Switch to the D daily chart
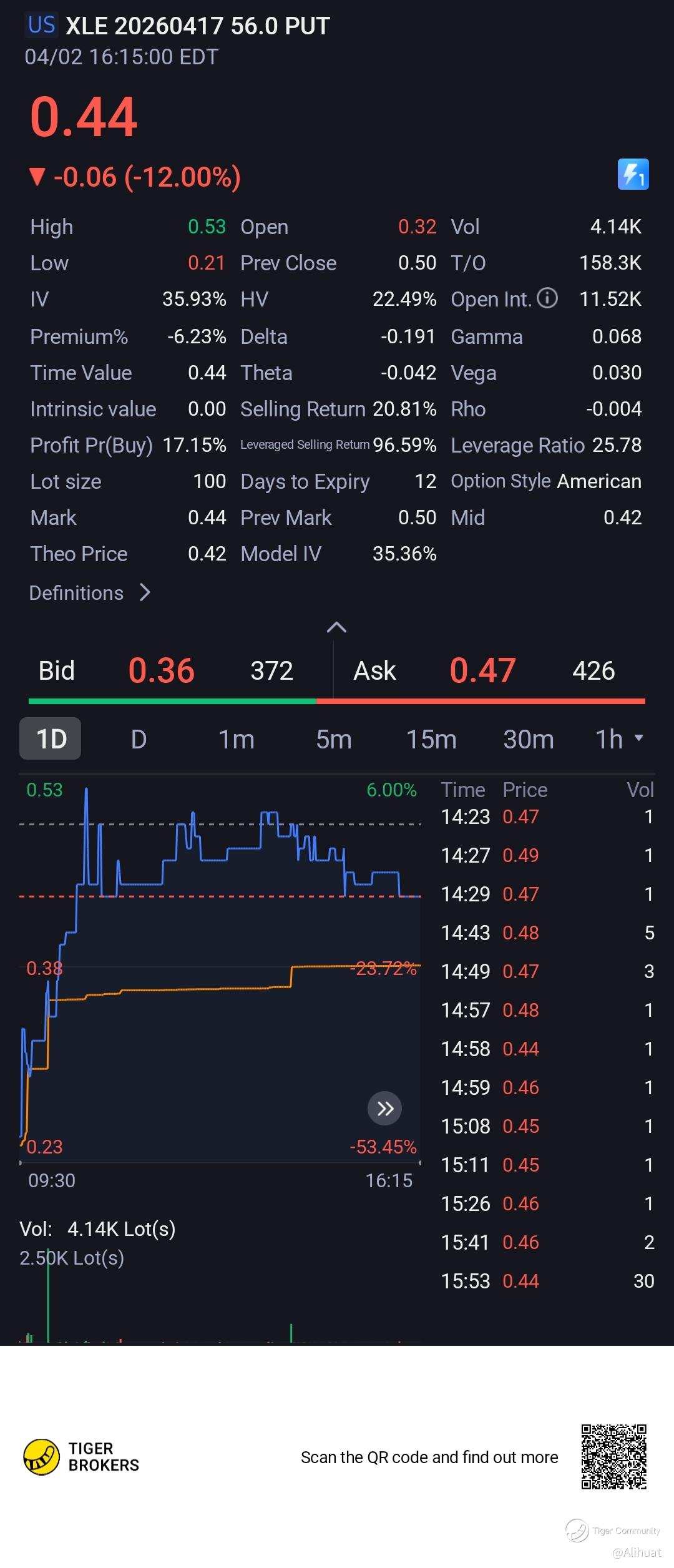674x1568 pixels. pos(139,740)
